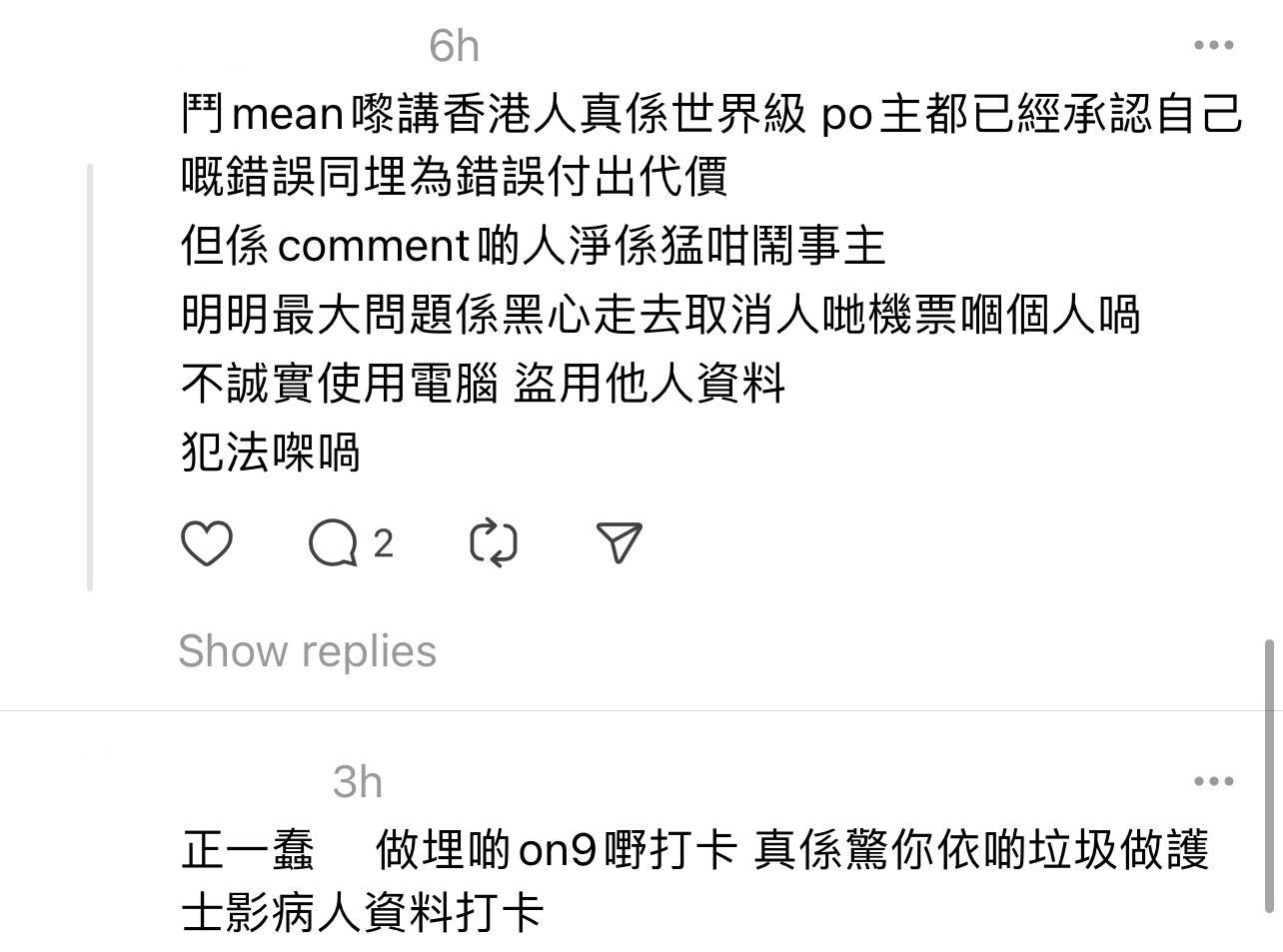Repost the 6h comment
Screen dimensions: 1283x952
click(x=494, y=543)
